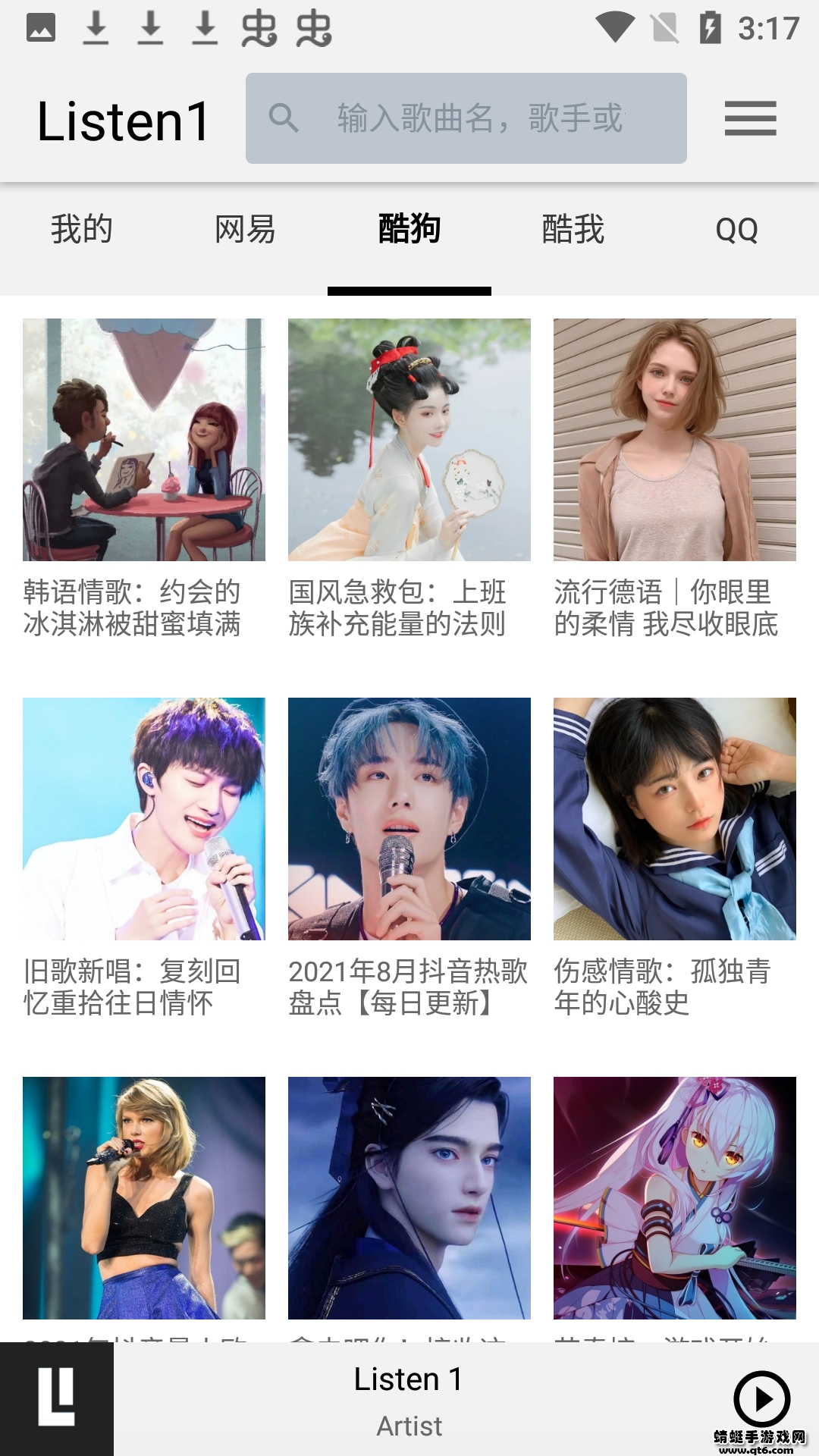This screenshot has width=819, height=1456.
Task: Switch to the 酷我 tab
Action: 573,230
